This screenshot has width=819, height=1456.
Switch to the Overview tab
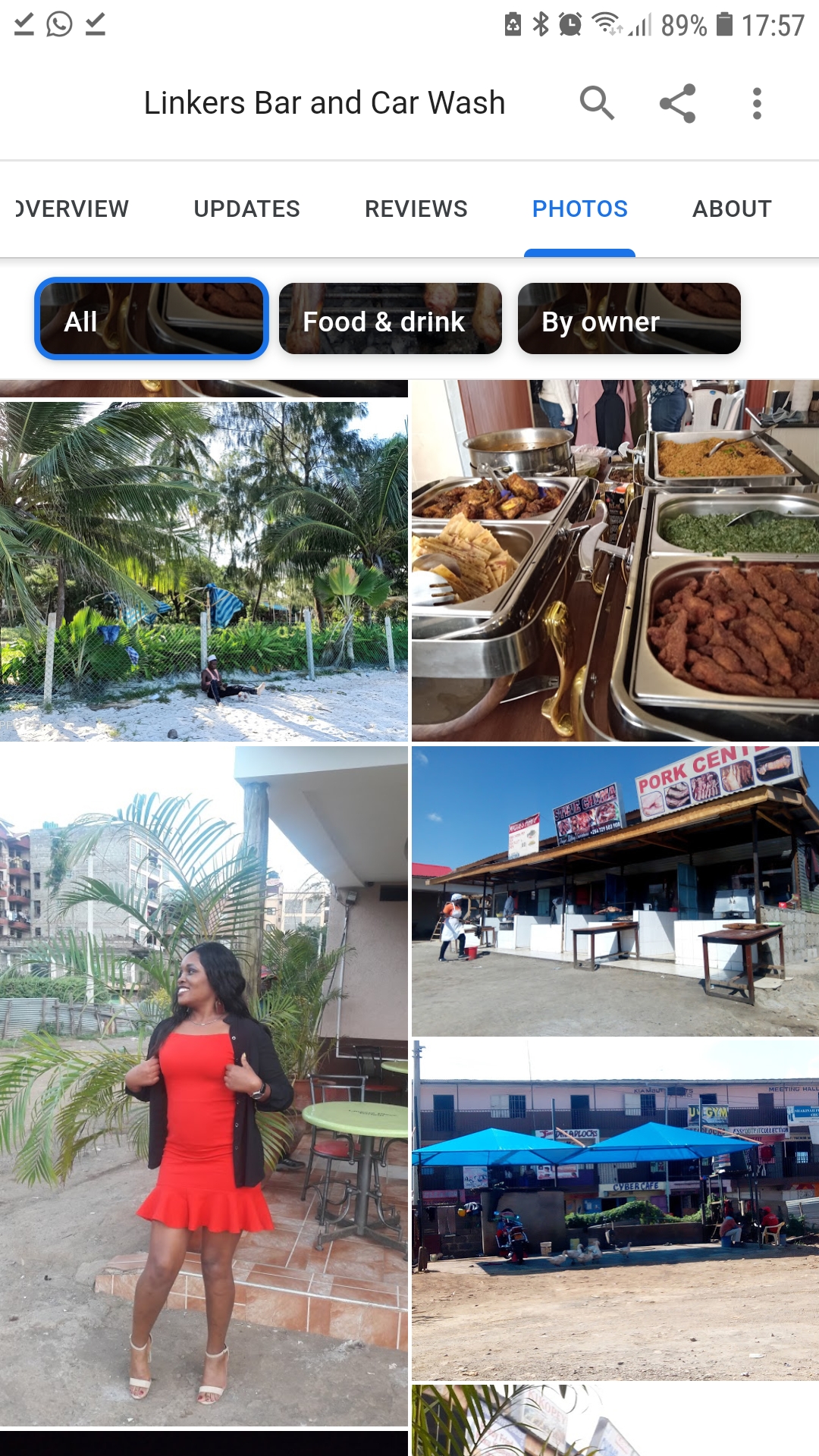click(x=72, y=209)
